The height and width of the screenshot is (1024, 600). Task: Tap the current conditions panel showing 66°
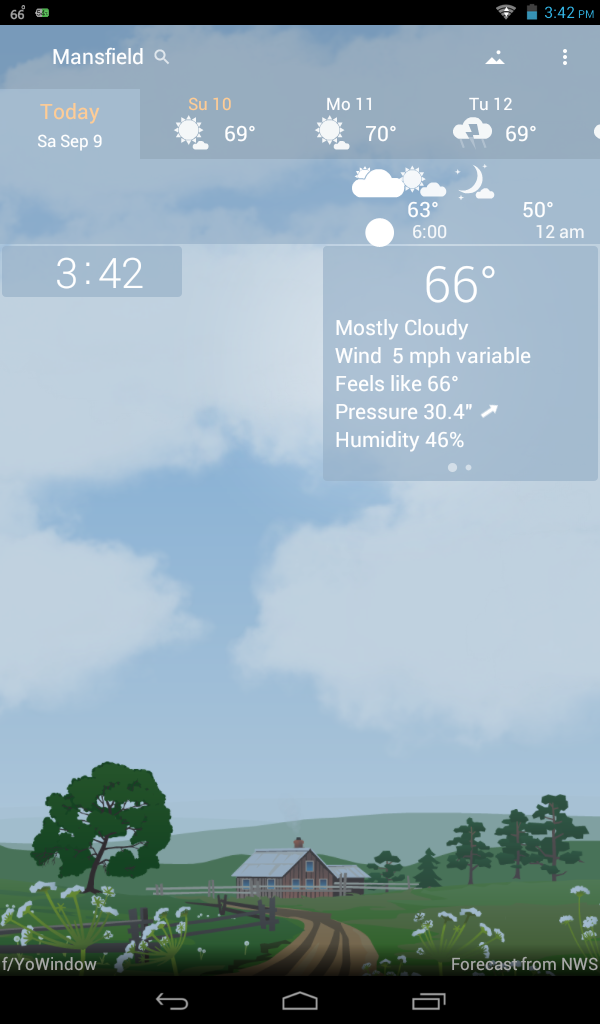tap(460, 362)
